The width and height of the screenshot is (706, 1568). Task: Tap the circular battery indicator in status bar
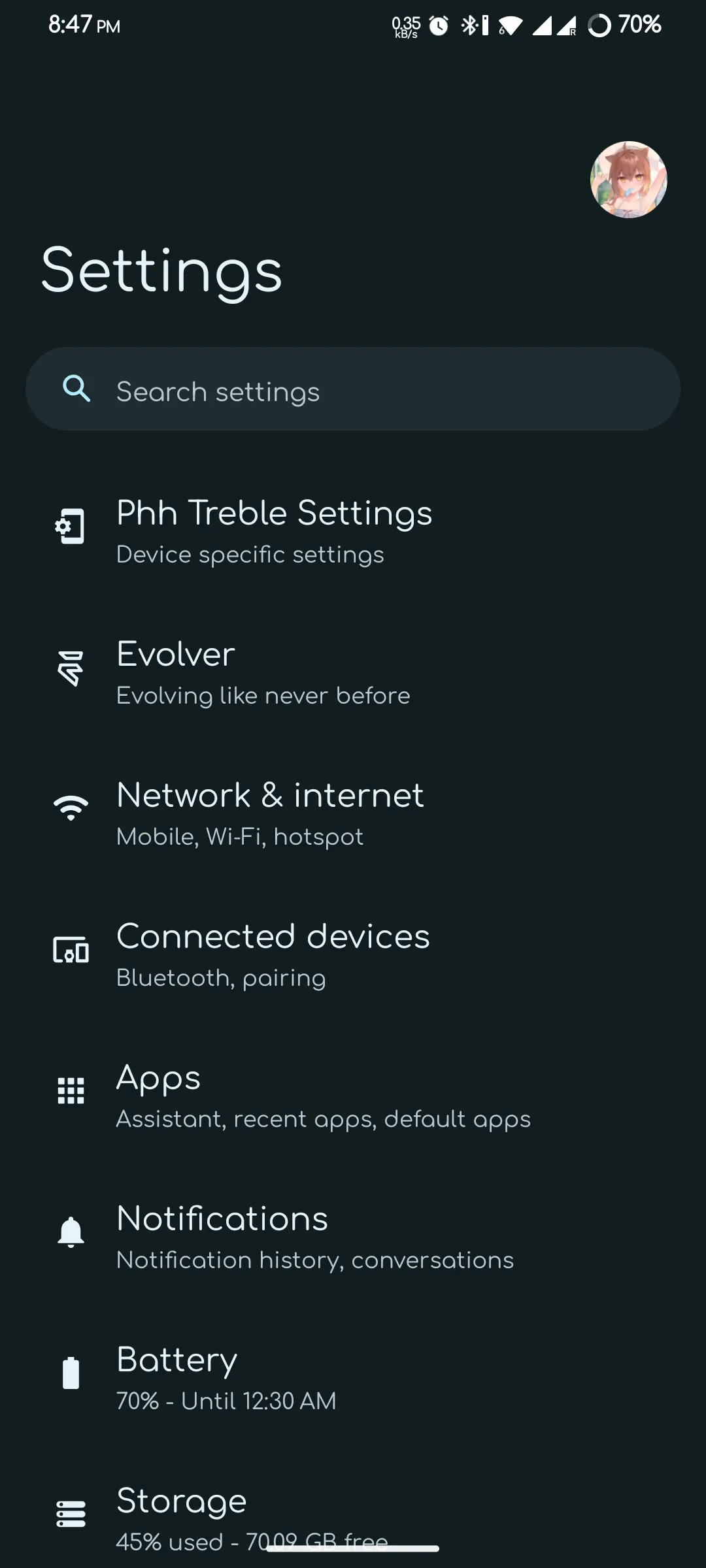coord(599,25)
